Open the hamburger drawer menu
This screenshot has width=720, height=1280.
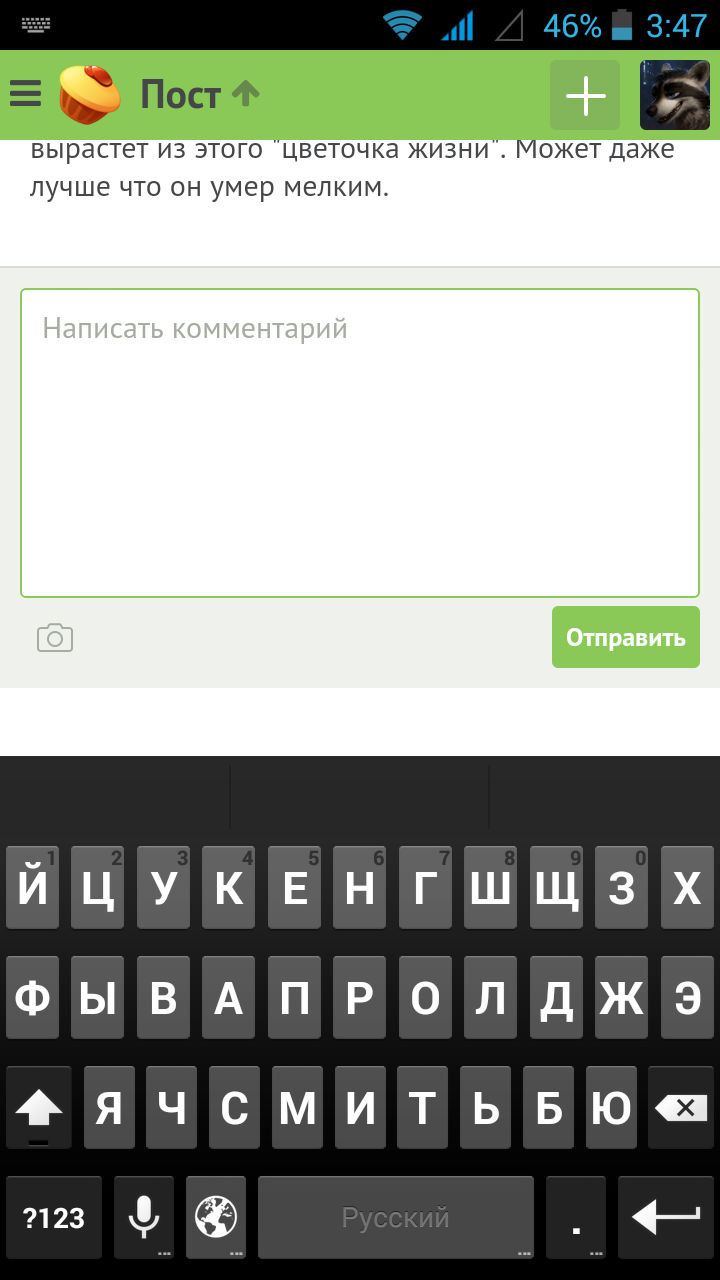pyautogui.click(x=25, y=95)
